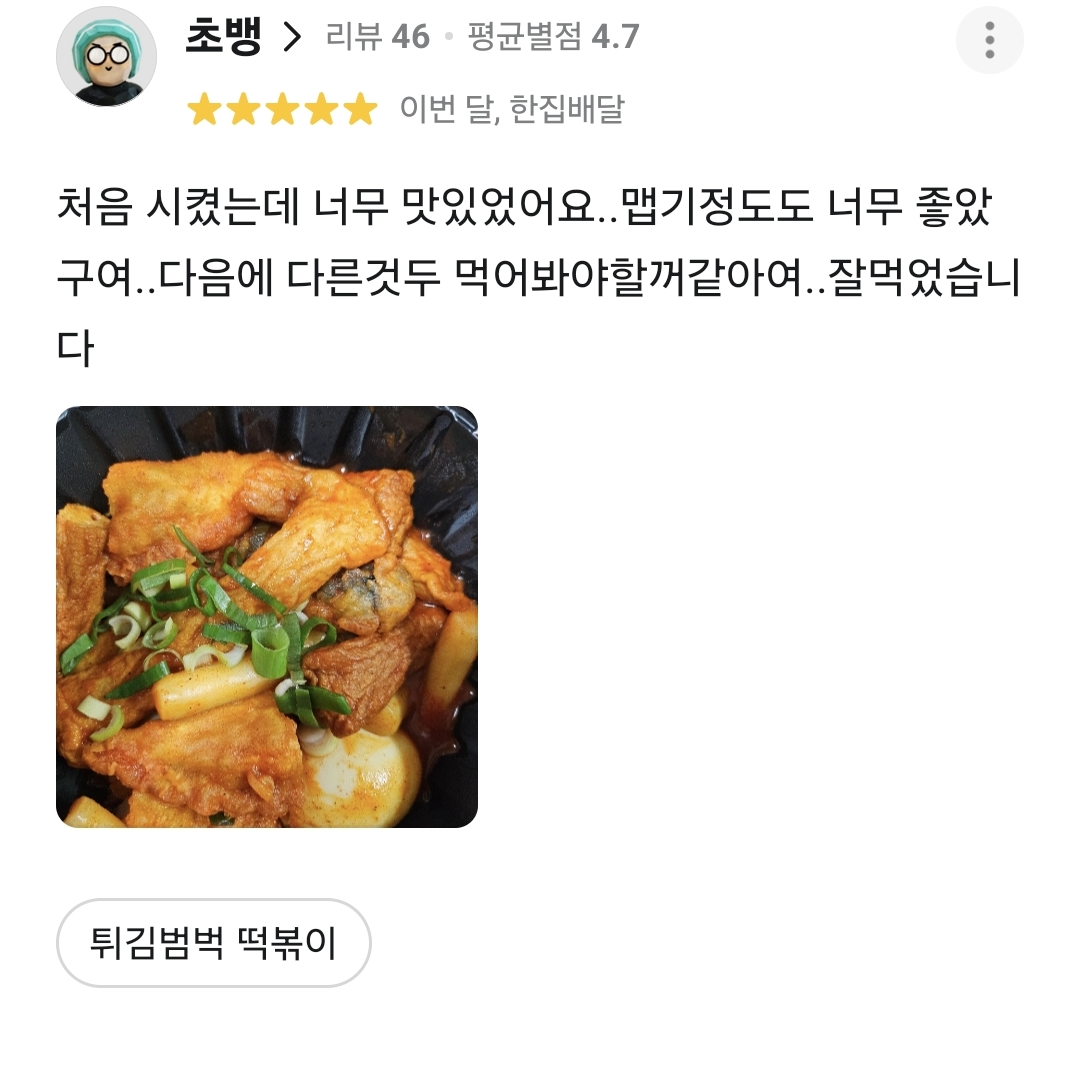
Task: Open the three-dot menu for this review
Action: pyautogui.click(x=989, y=40)
